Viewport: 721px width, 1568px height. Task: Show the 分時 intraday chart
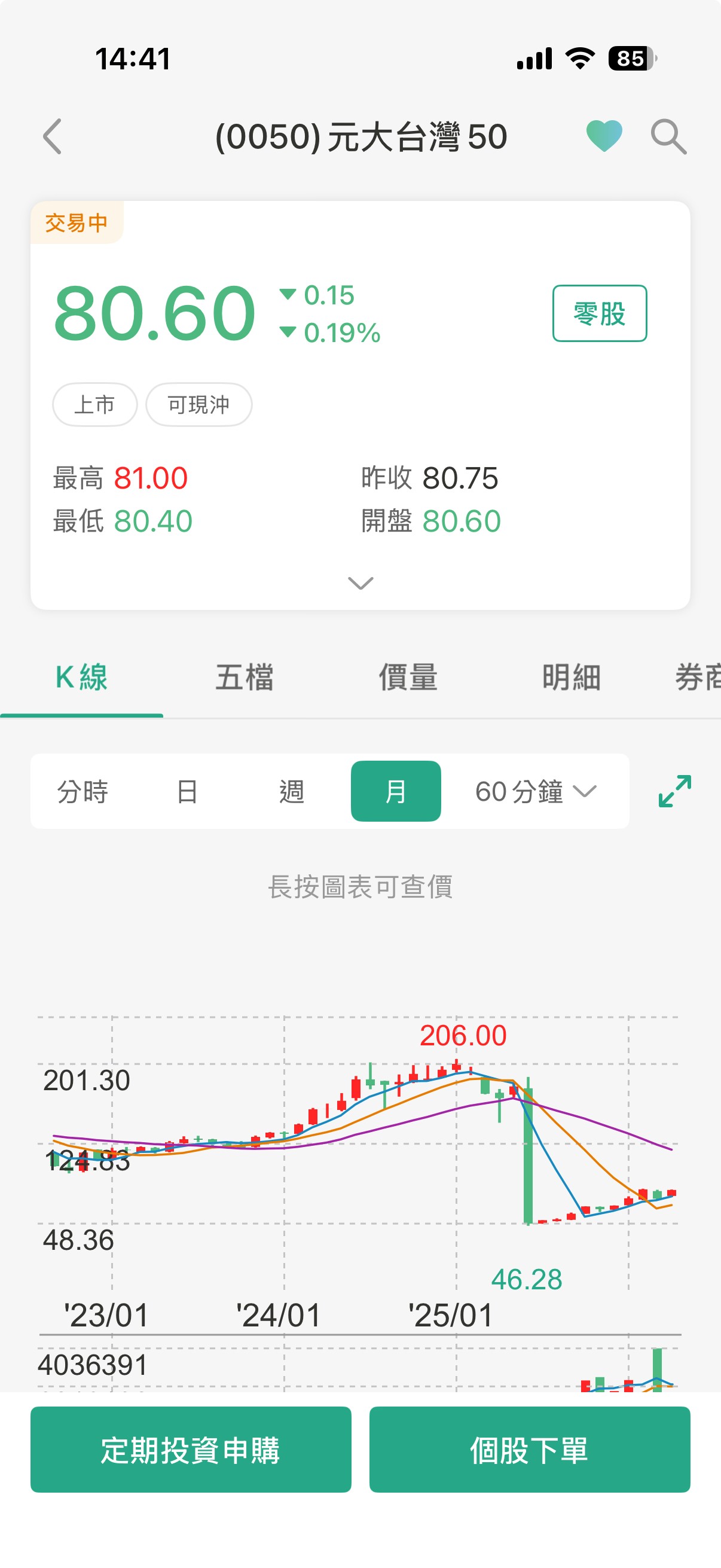[83, 791]
